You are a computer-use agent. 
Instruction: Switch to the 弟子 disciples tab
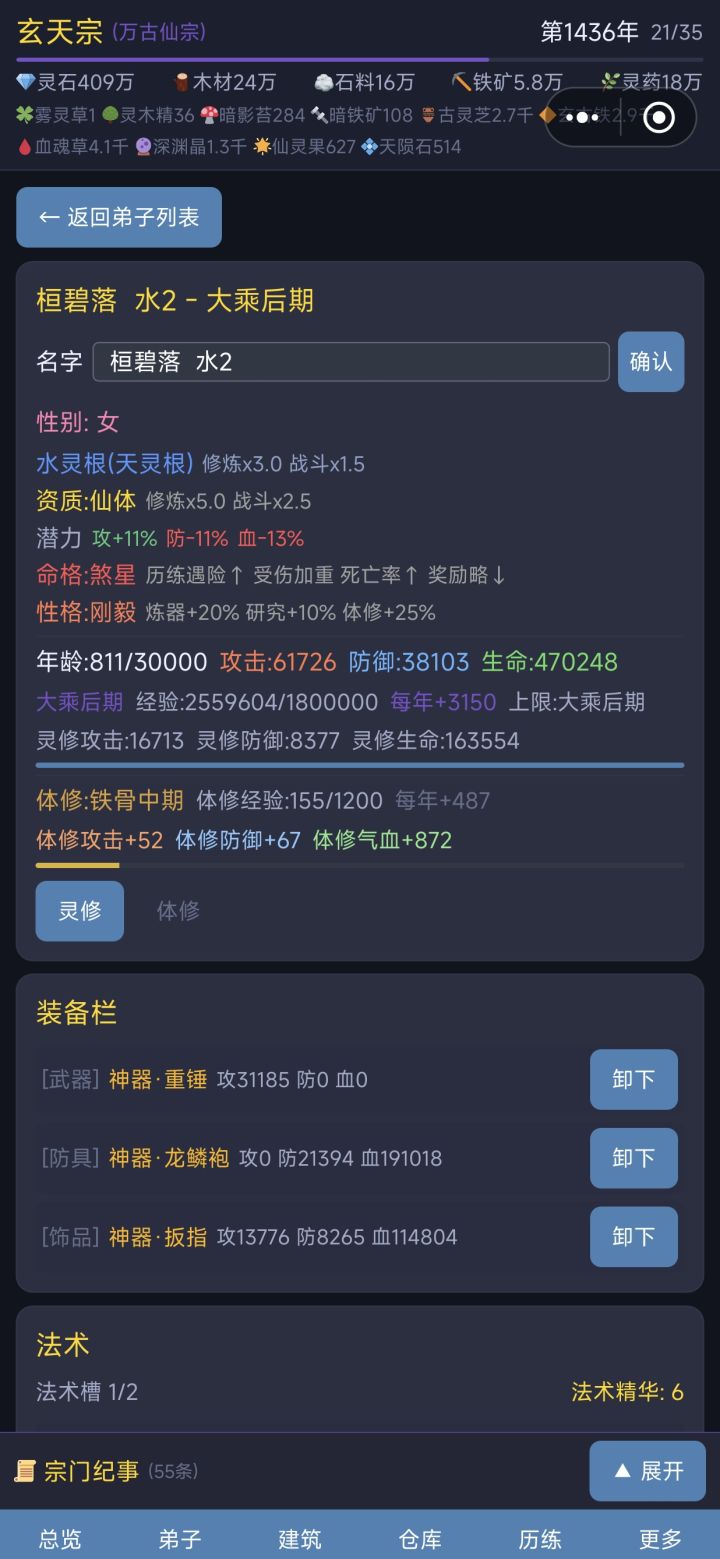[x=177, y=1540]
